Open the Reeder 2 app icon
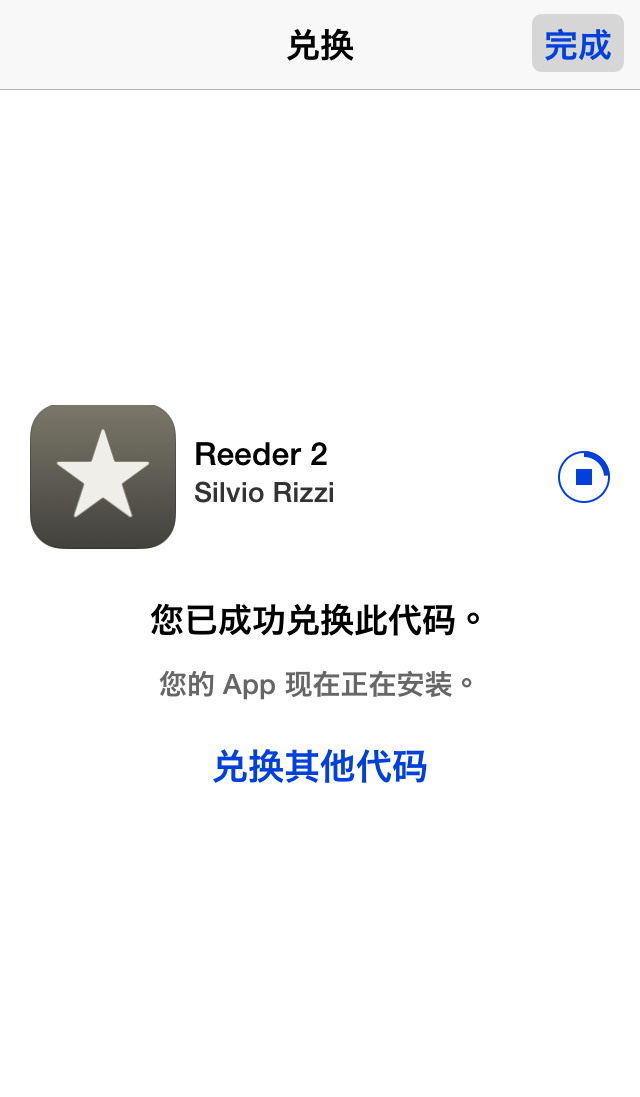This screenshot has width=640, height=1097. (x=103, y=476)
